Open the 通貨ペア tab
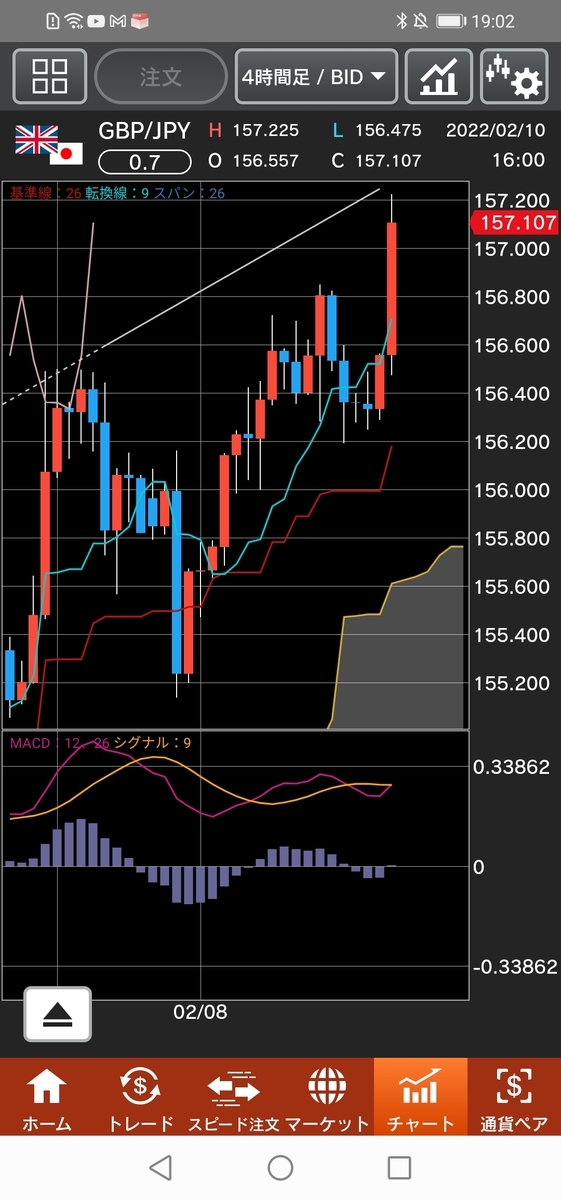Screen dimensions: 561x1200 point(514,1099)
